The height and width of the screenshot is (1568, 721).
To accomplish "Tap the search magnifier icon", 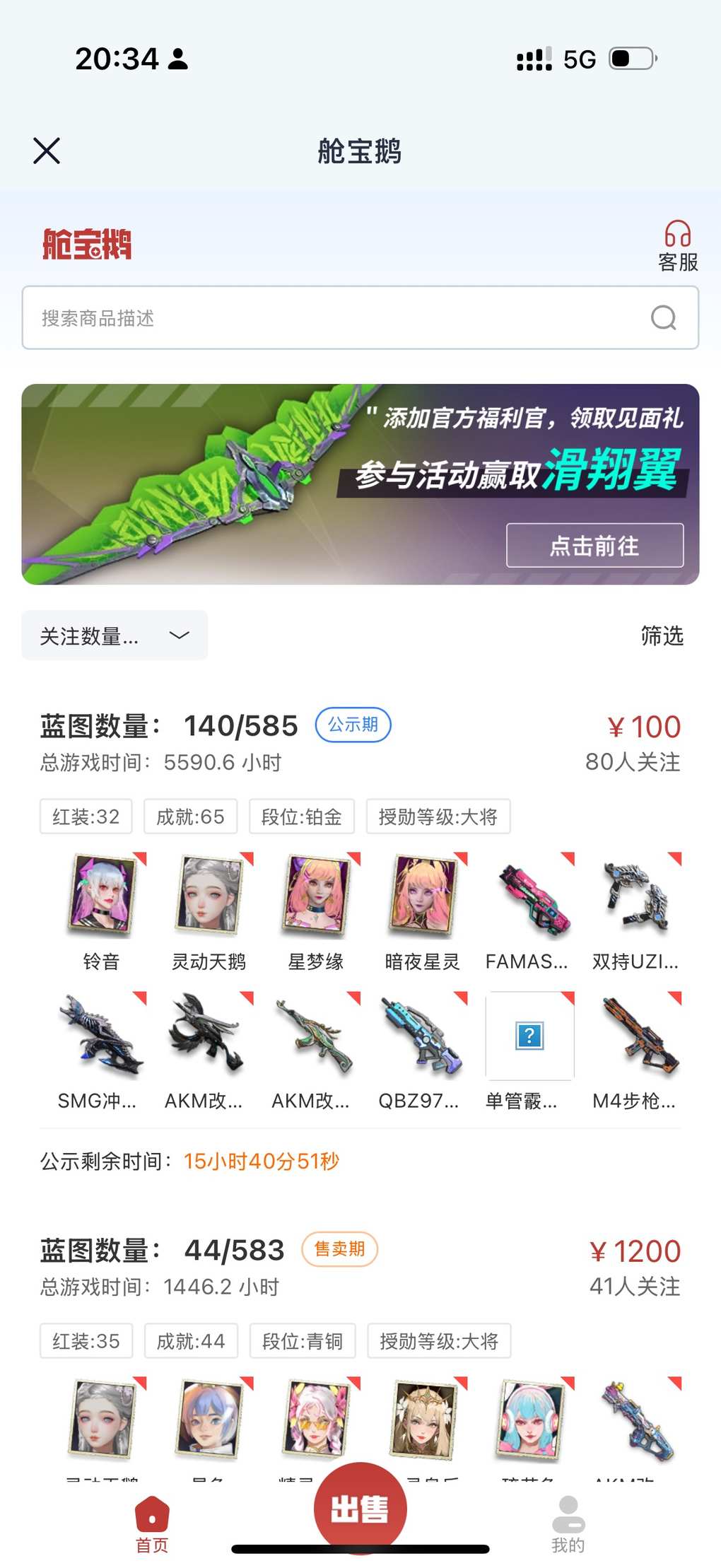I will coord(663,318).
